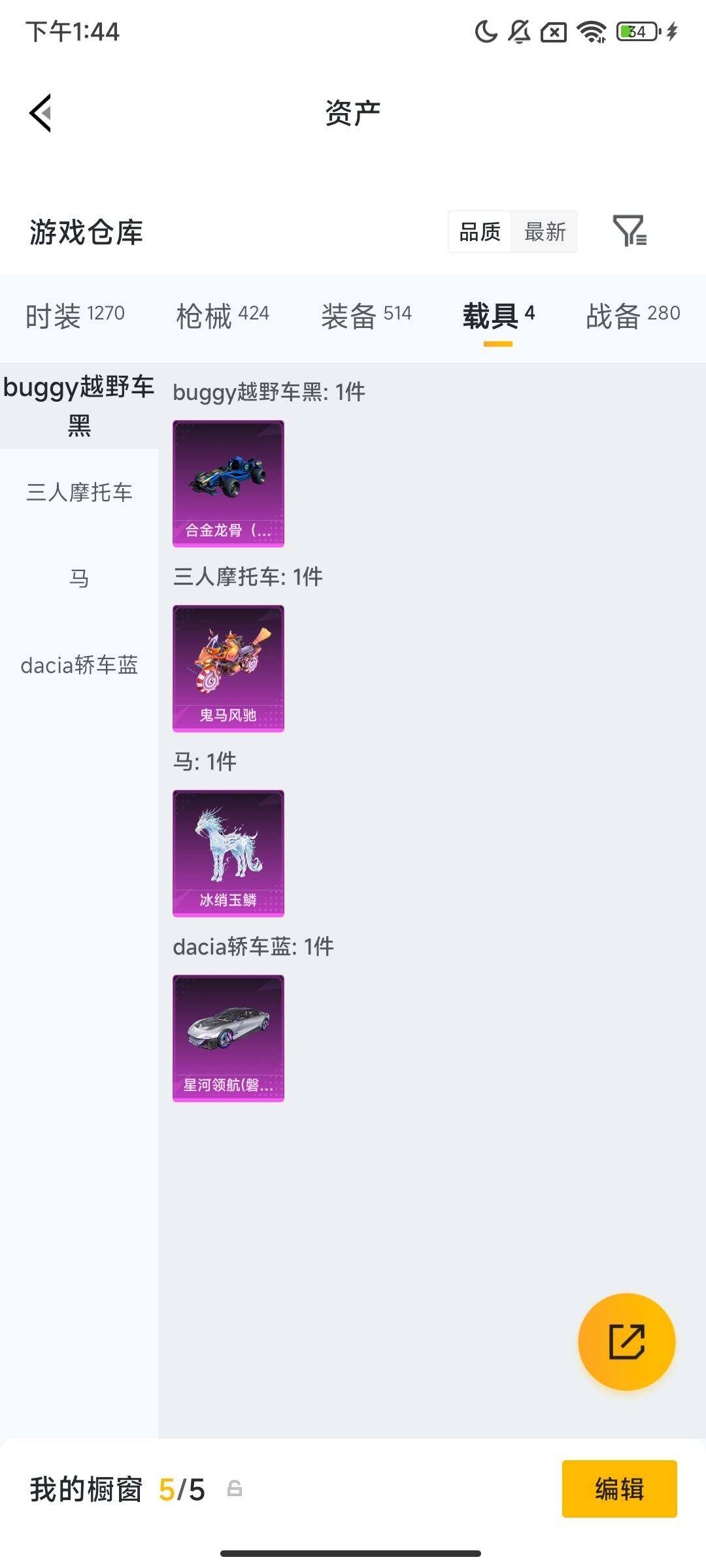Open the 合金龙骨 buggy item card
The width and height of the screenshot is (706, 1568).
point(228,483)
